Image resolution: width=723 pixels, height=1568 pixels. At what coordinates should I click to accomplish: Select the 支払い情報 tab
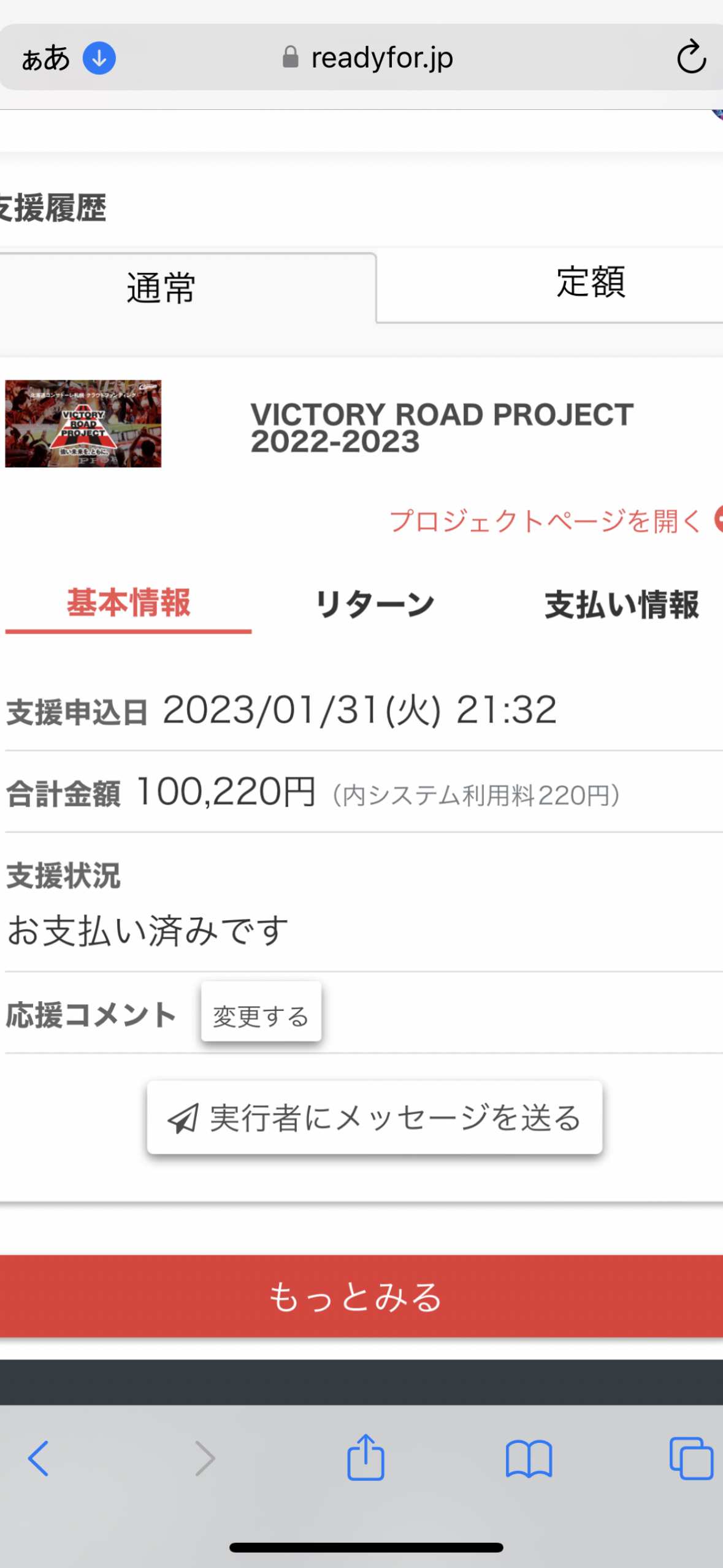click(x=621, y=604)
